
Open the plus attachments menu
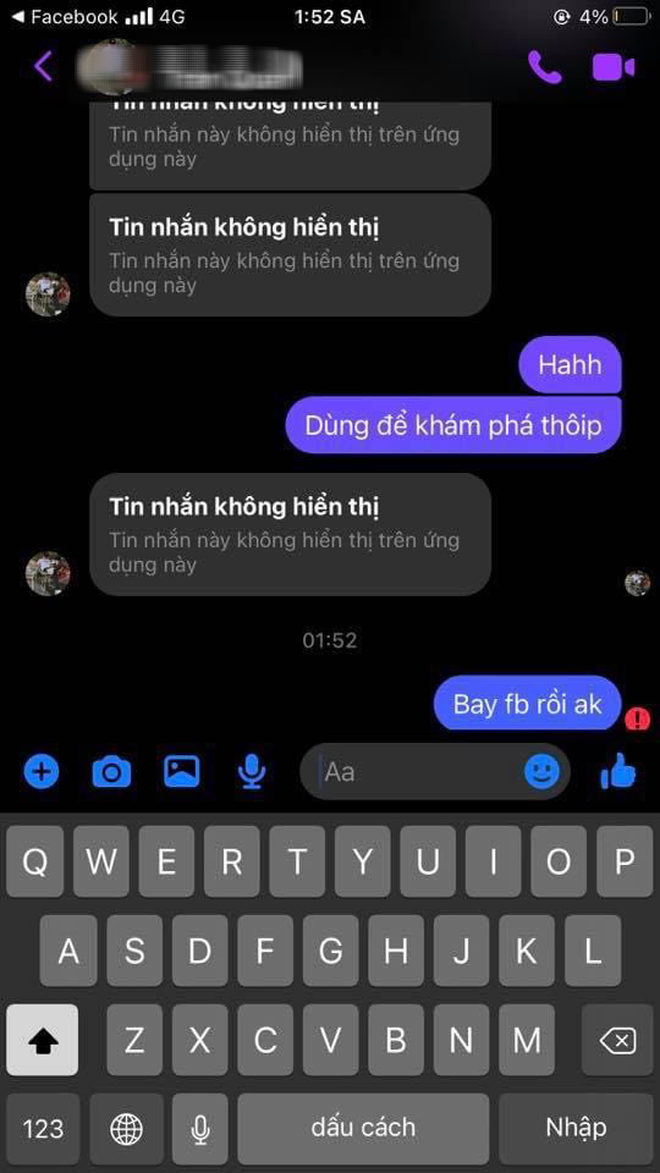point(41,771)
